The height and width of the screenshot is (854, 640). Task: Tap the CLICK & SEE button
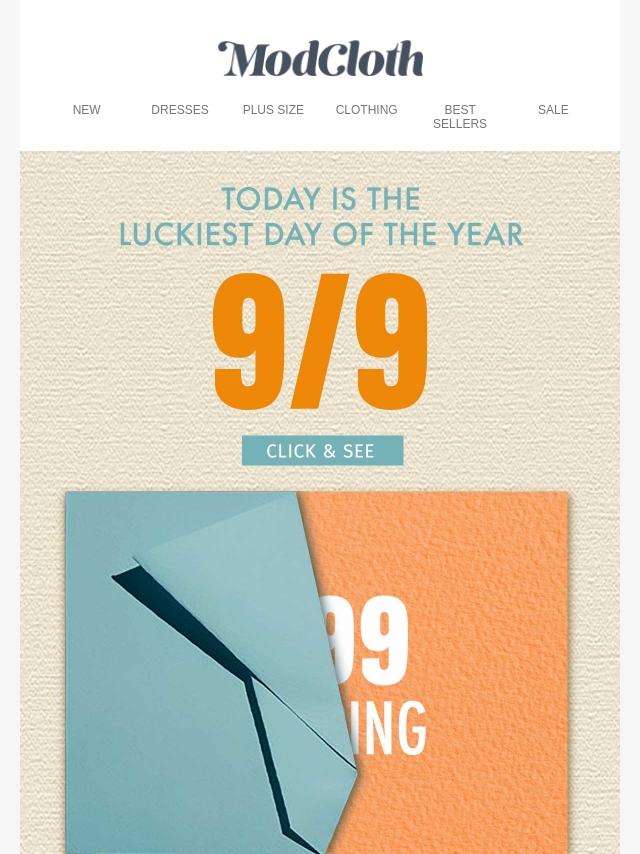(322, 451)
